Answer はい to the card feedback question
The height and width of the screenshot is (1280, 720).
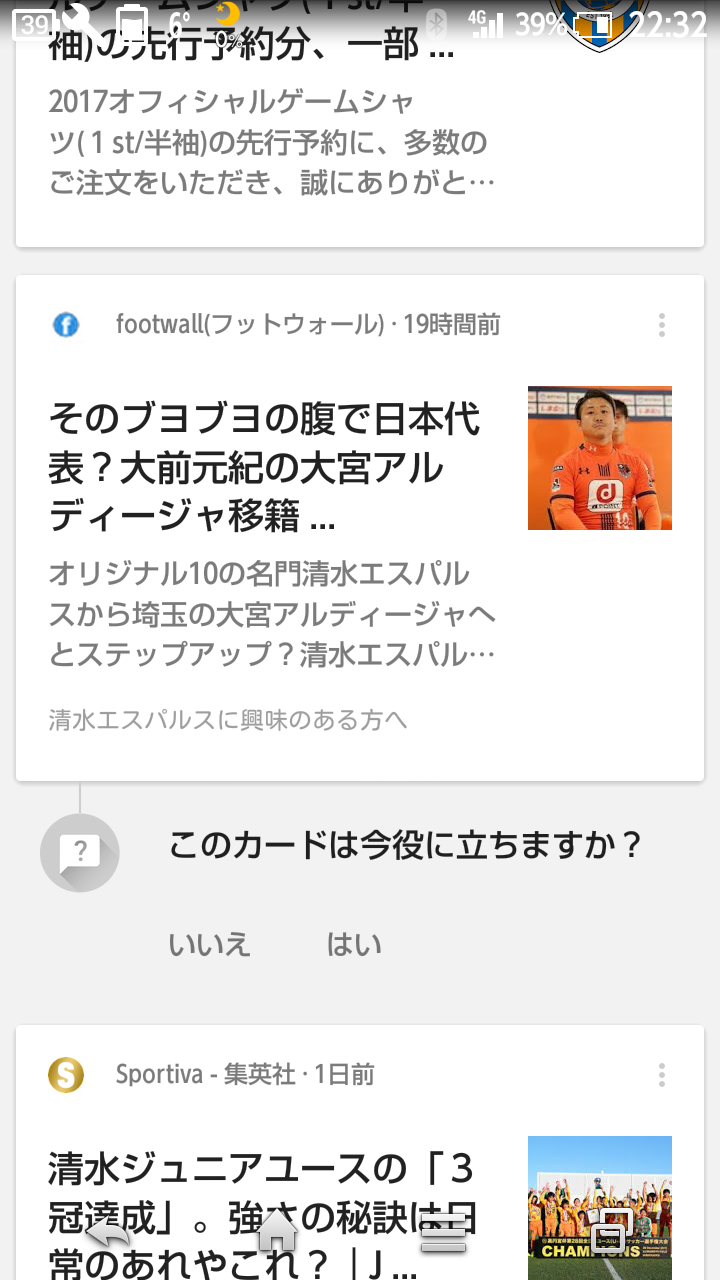coord(354,944)
